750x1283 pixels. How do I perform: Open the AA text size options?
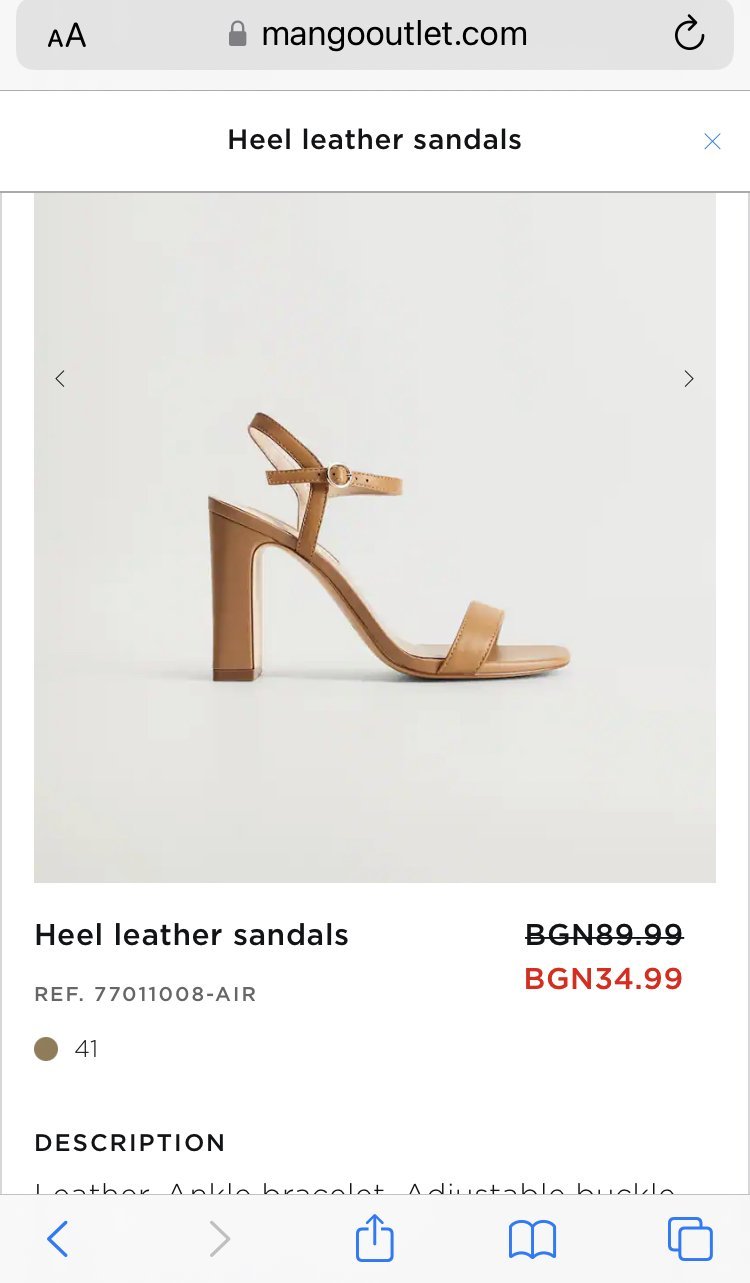pyautogui.click(x=67, y=37)
